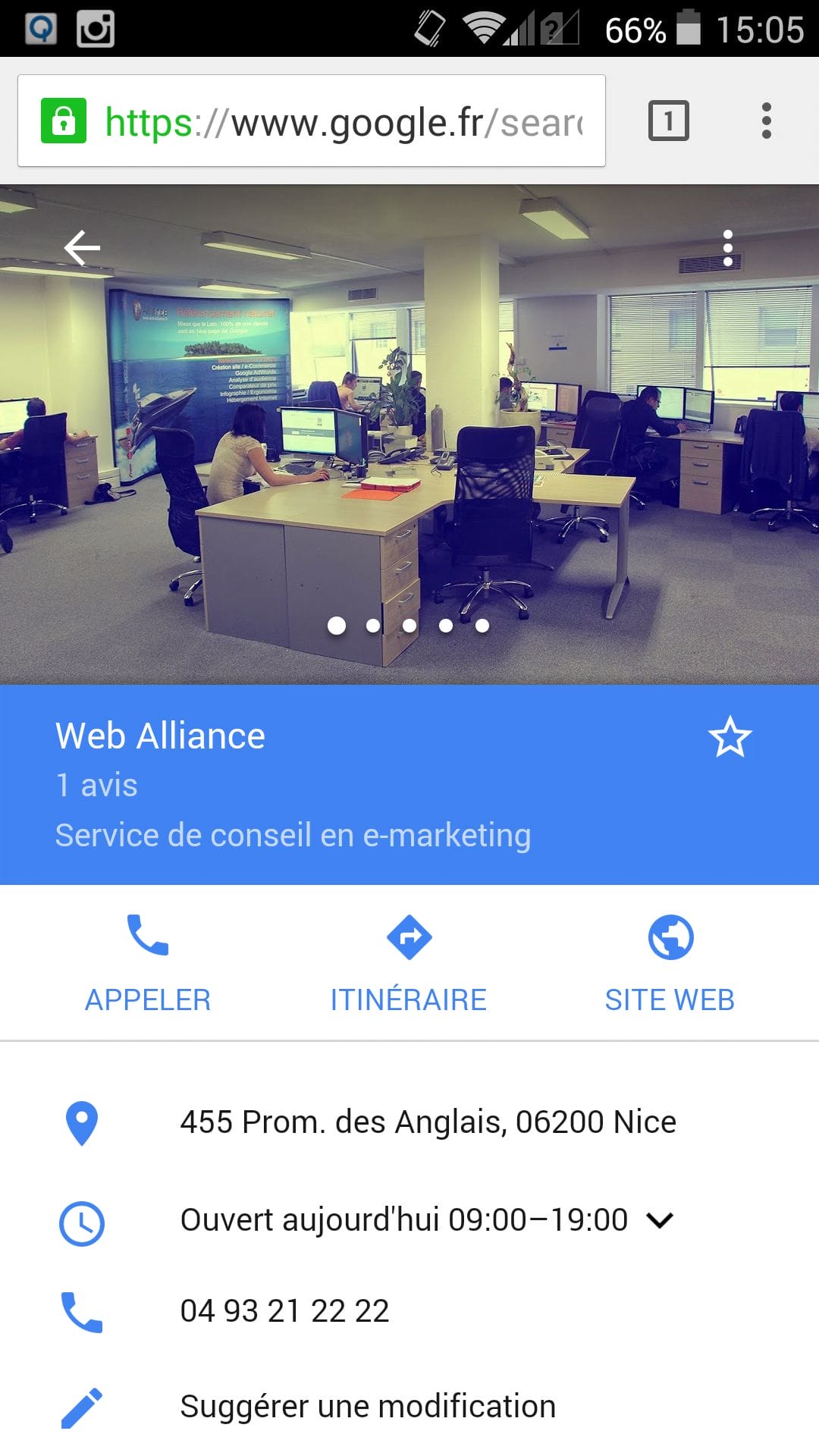Tap the clock icon beside opening hours
The height and width of the screenshot is (1456, 819).
(80, 1219)
